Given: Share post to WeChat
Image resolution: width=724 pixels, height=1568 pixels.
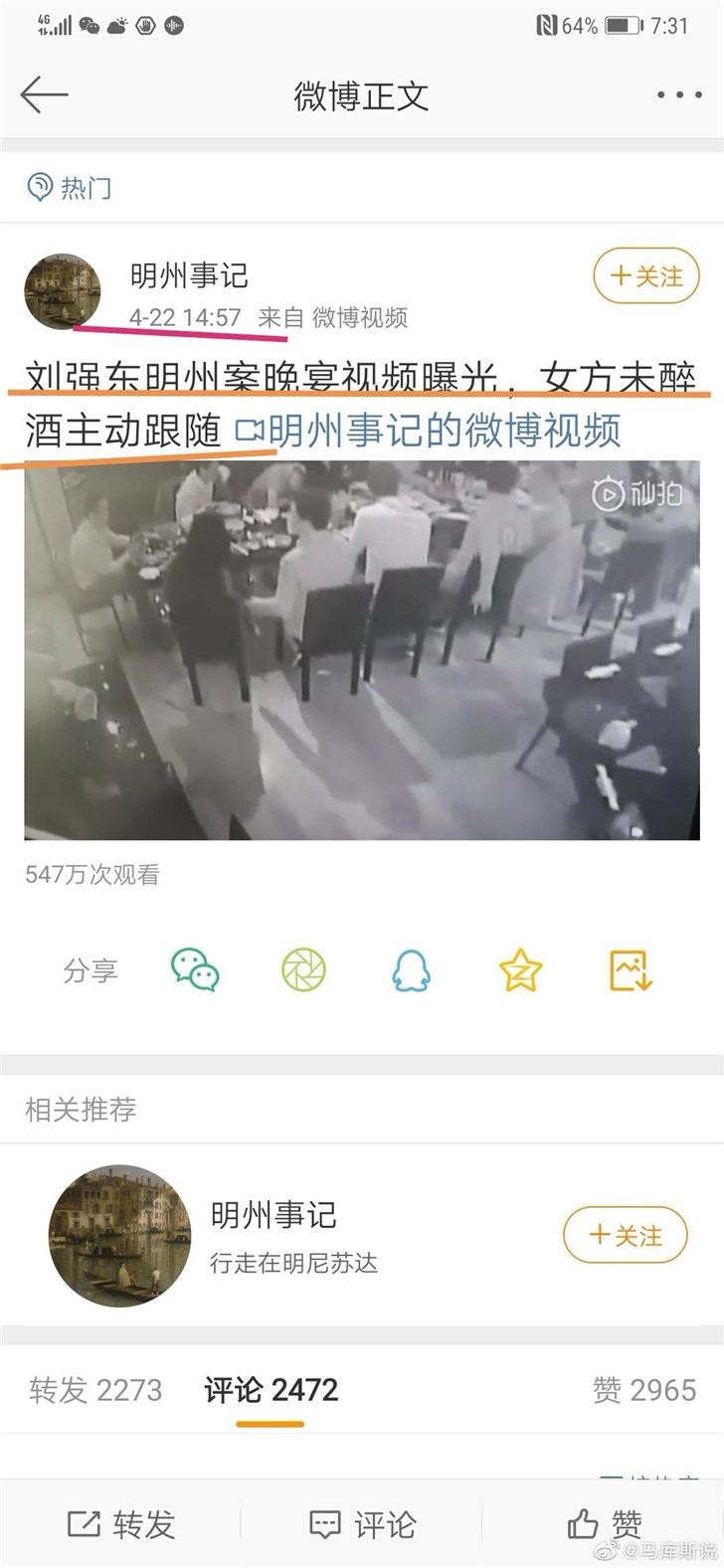Looking at the screenshot, I should coord(195,969).
